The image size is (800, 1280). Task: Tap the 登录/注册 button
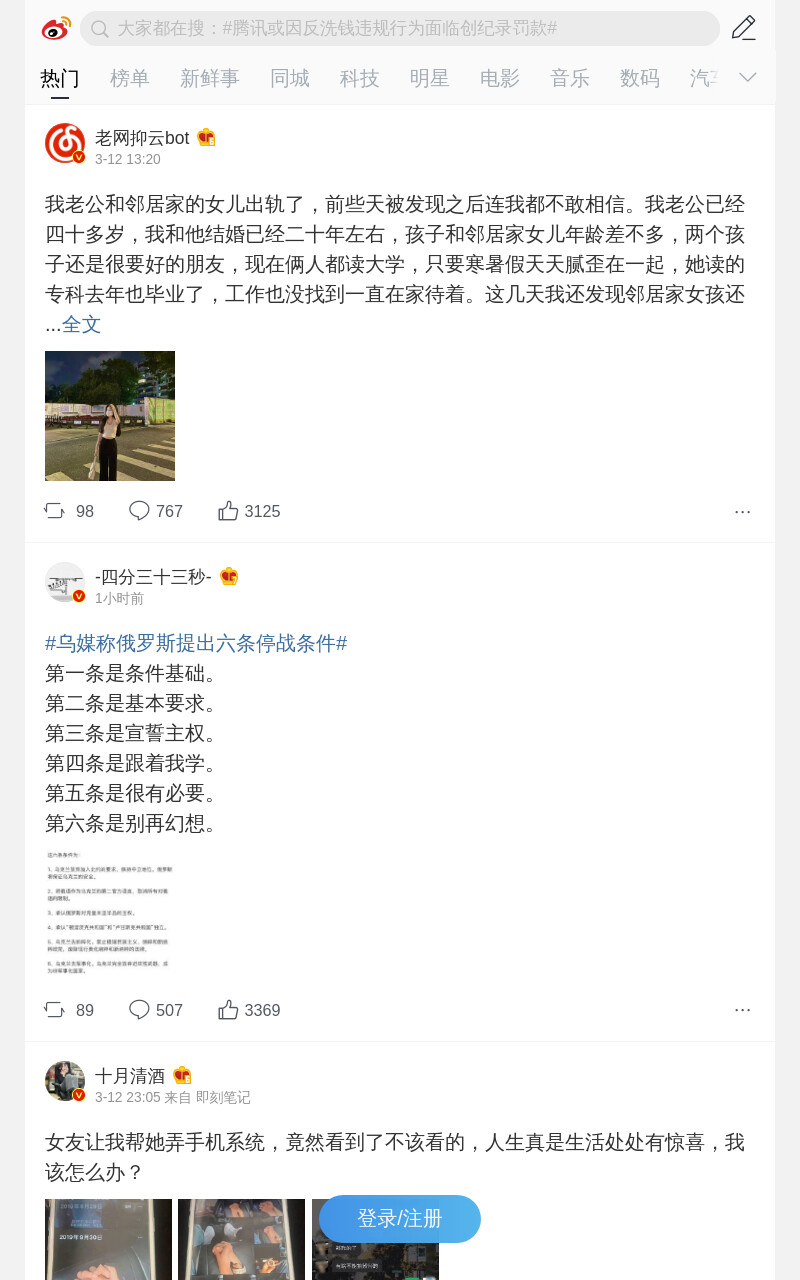[x=400, y=1219]
